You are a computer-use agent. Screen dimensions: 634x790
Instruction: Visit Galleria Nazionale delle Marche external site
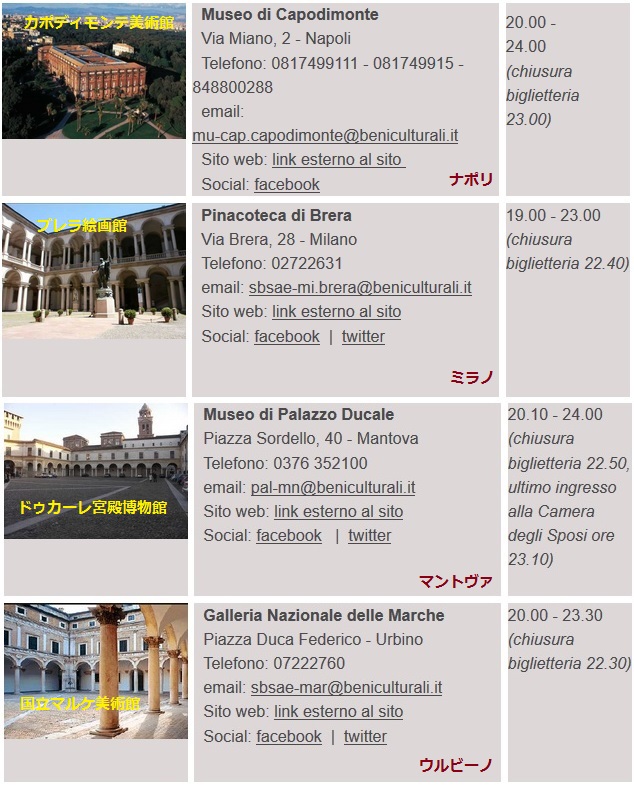tap(338, 712)
